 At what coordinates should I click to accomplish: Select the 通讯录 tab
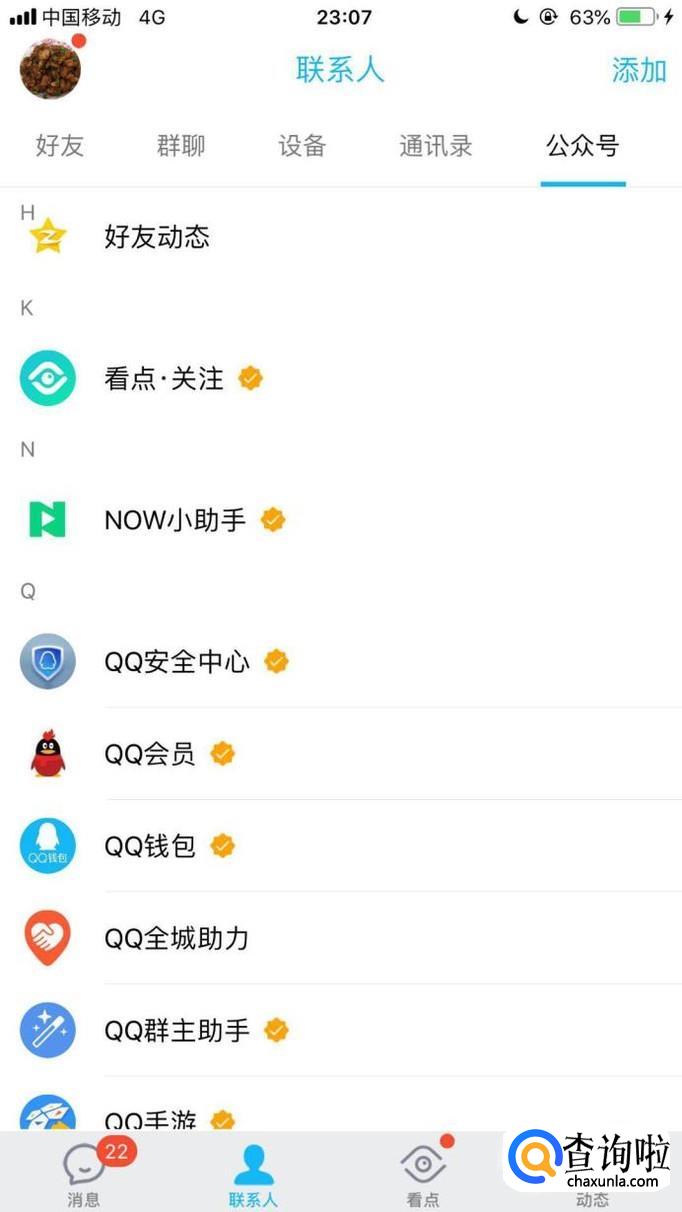436,146
